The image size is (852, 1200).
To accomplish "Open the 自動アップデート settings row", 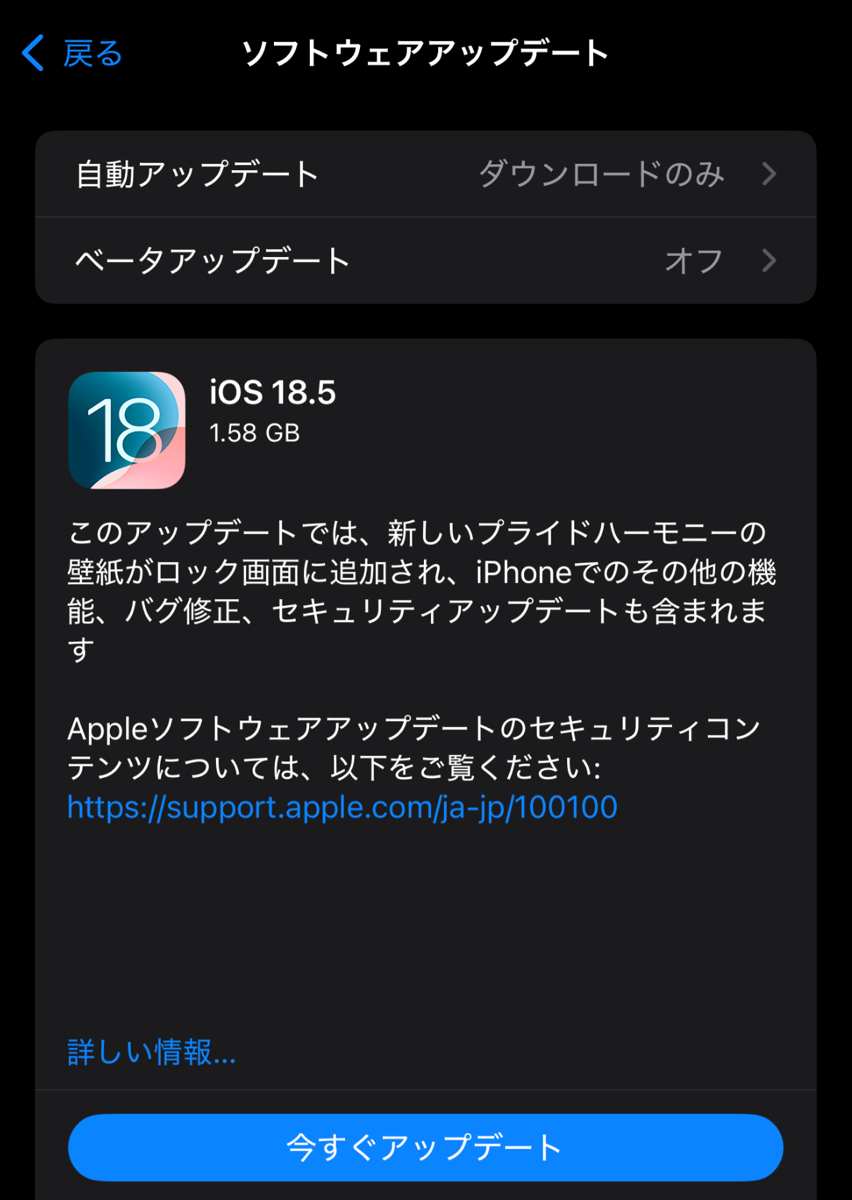I will (425, 174).
